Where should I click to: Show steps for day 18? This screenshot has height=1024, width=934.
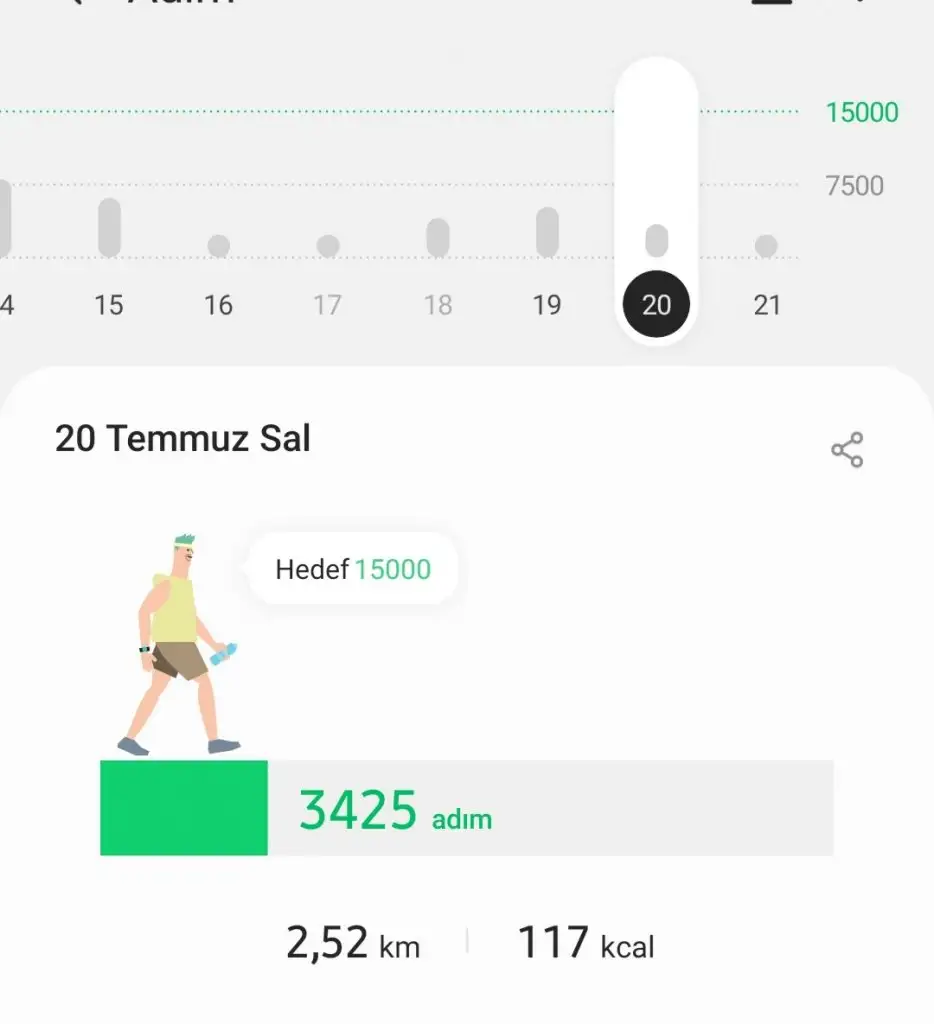[x=438, y=304]
